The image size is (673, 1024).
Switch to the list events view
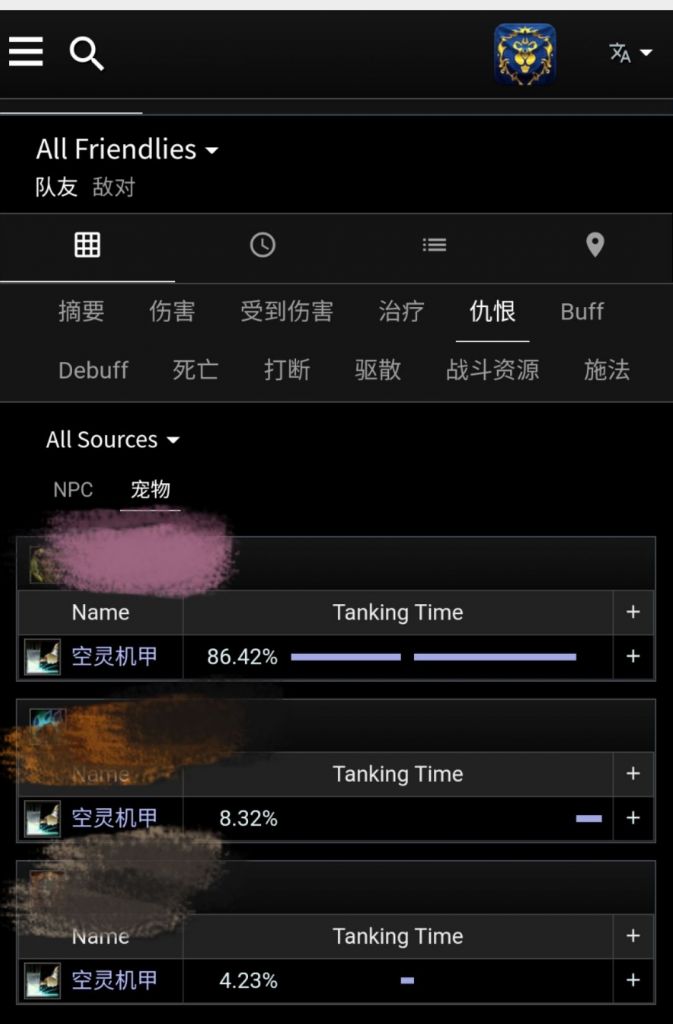pos(434,245)
